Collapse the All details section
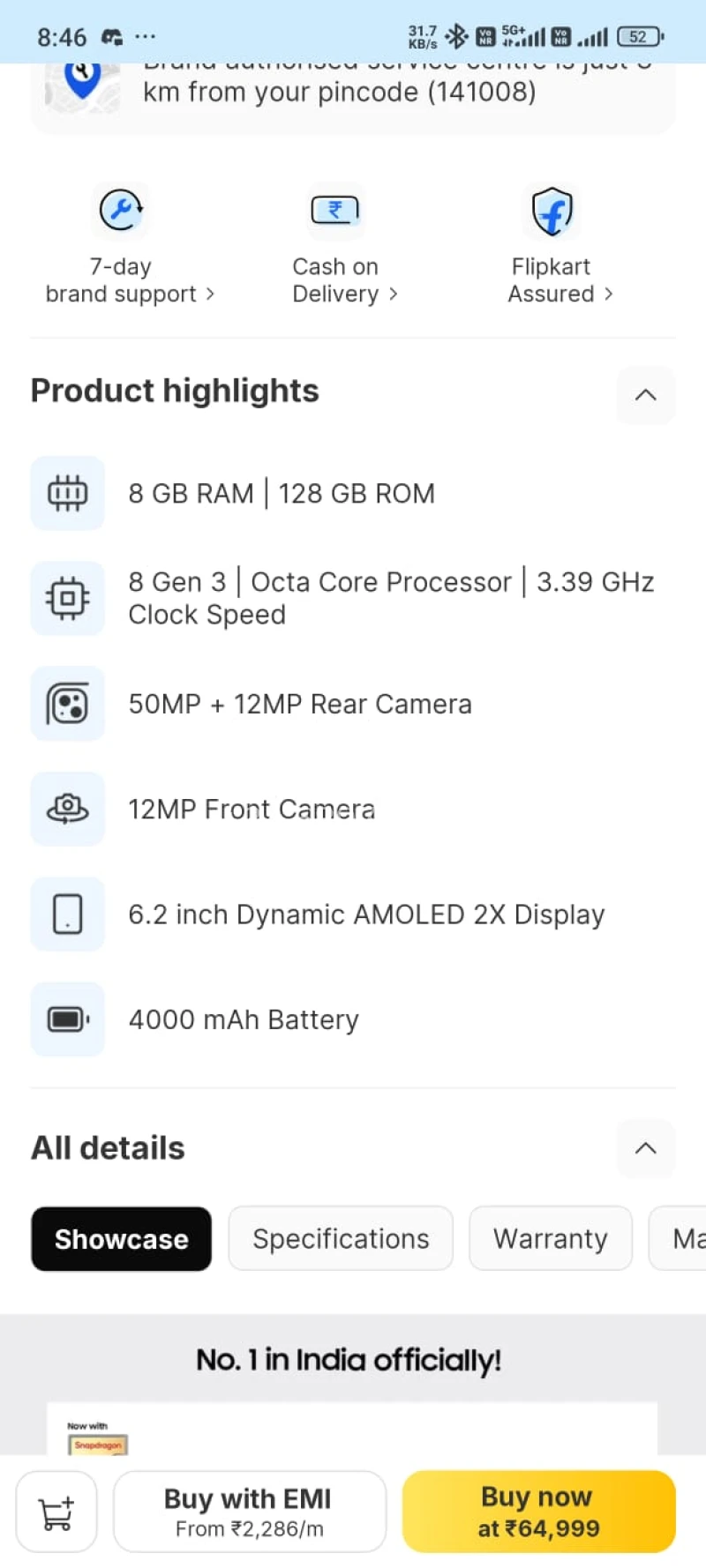This screenshot has width=706, height=1568. [646, 1148]
